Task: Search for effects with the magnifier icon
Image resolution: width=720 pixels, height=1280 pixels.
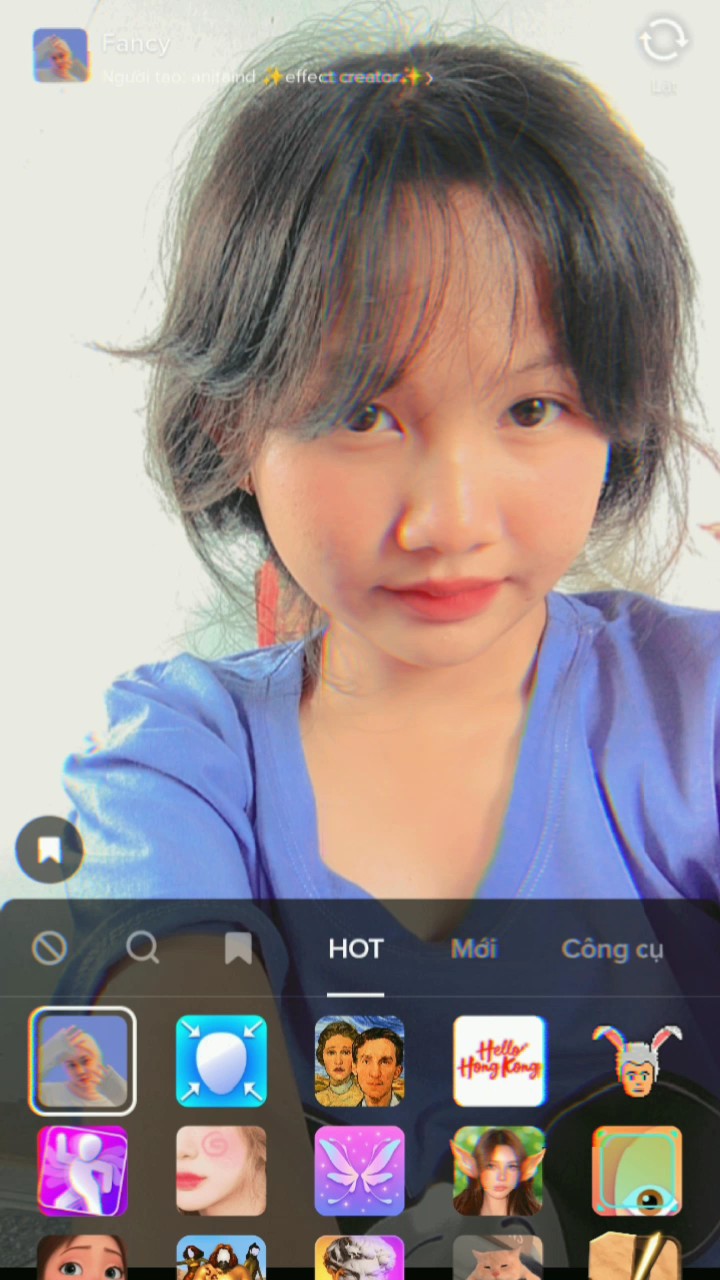Action: coord(143,948)
